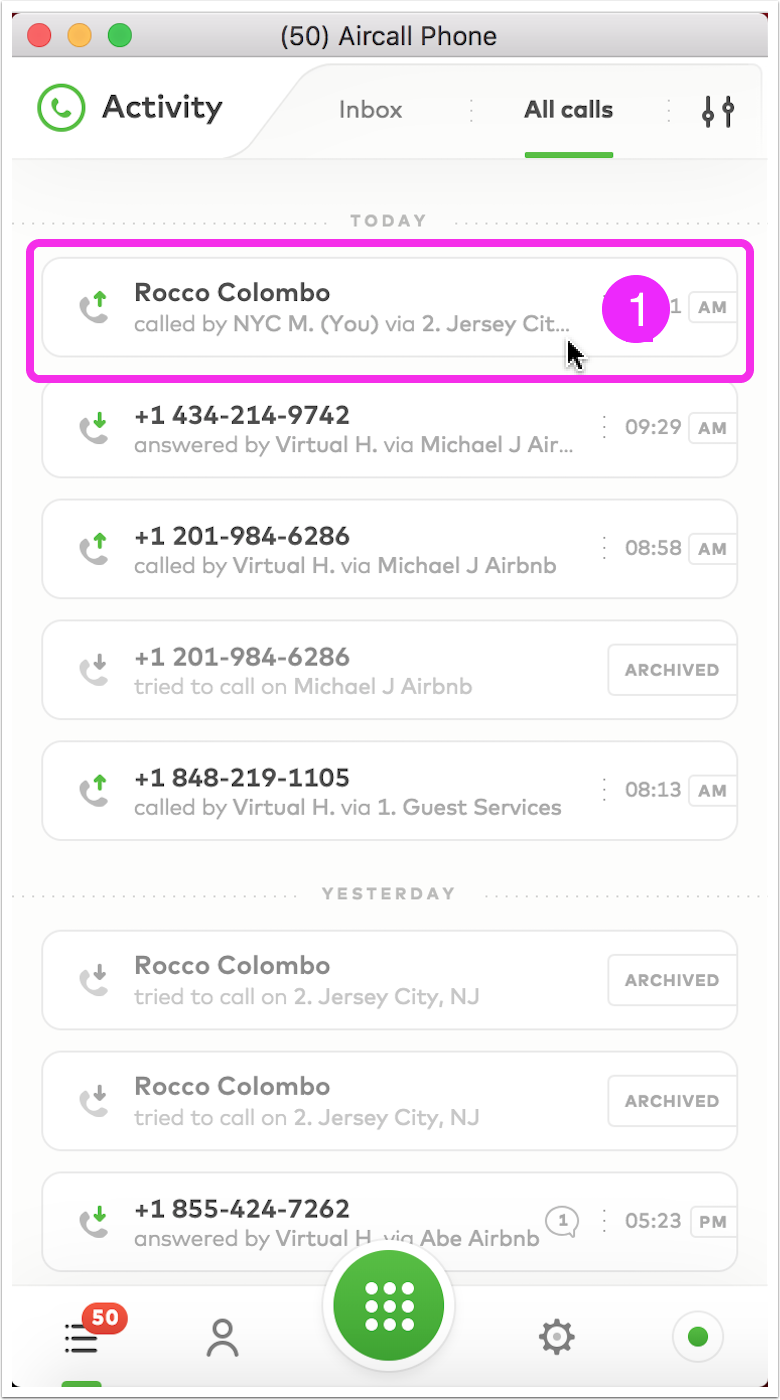
Task: Open options dots for the 09:29 AM call
Action: [x=604, y=428]
